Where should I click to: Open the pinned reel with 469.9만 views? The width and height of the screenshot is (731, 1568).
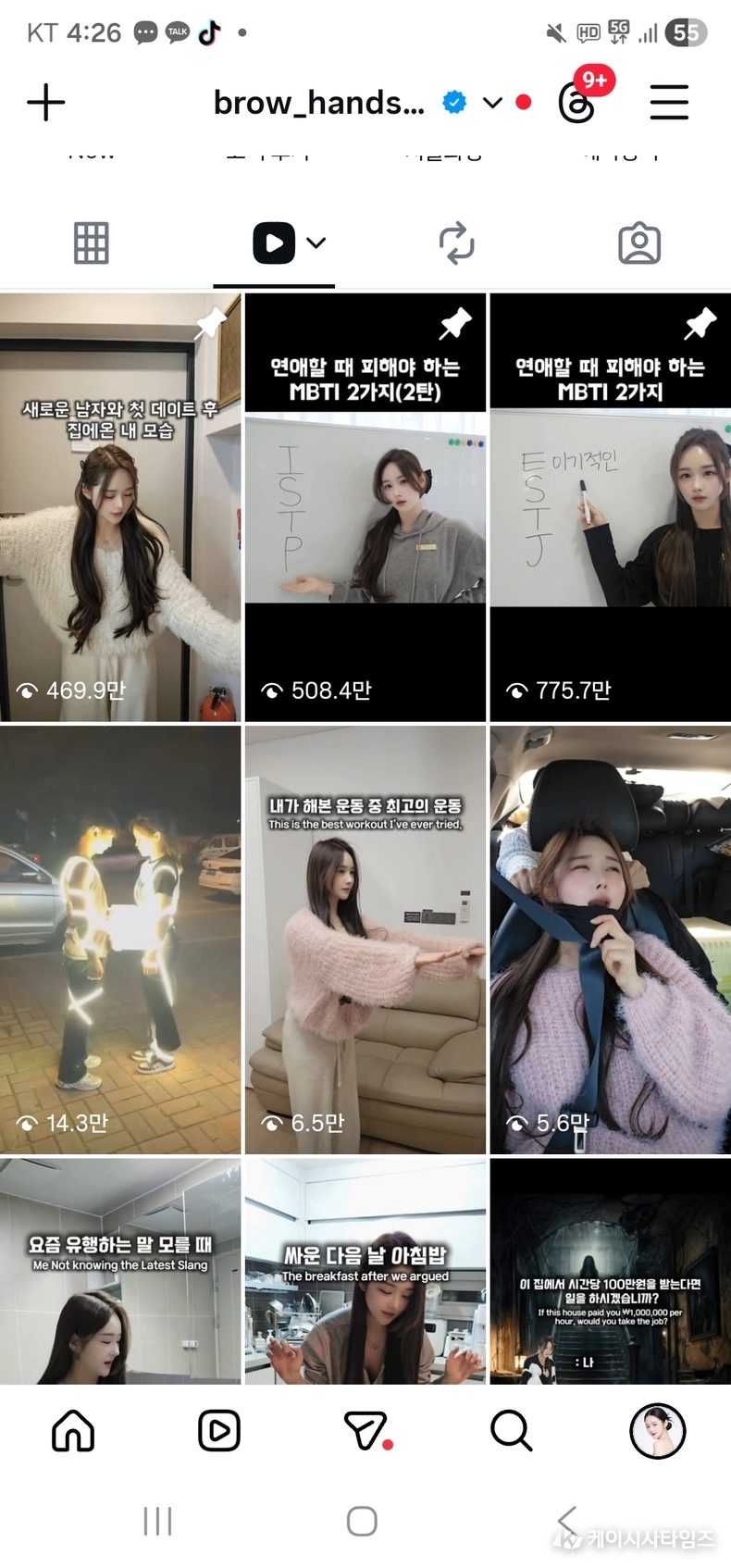[x=120, y=507]
